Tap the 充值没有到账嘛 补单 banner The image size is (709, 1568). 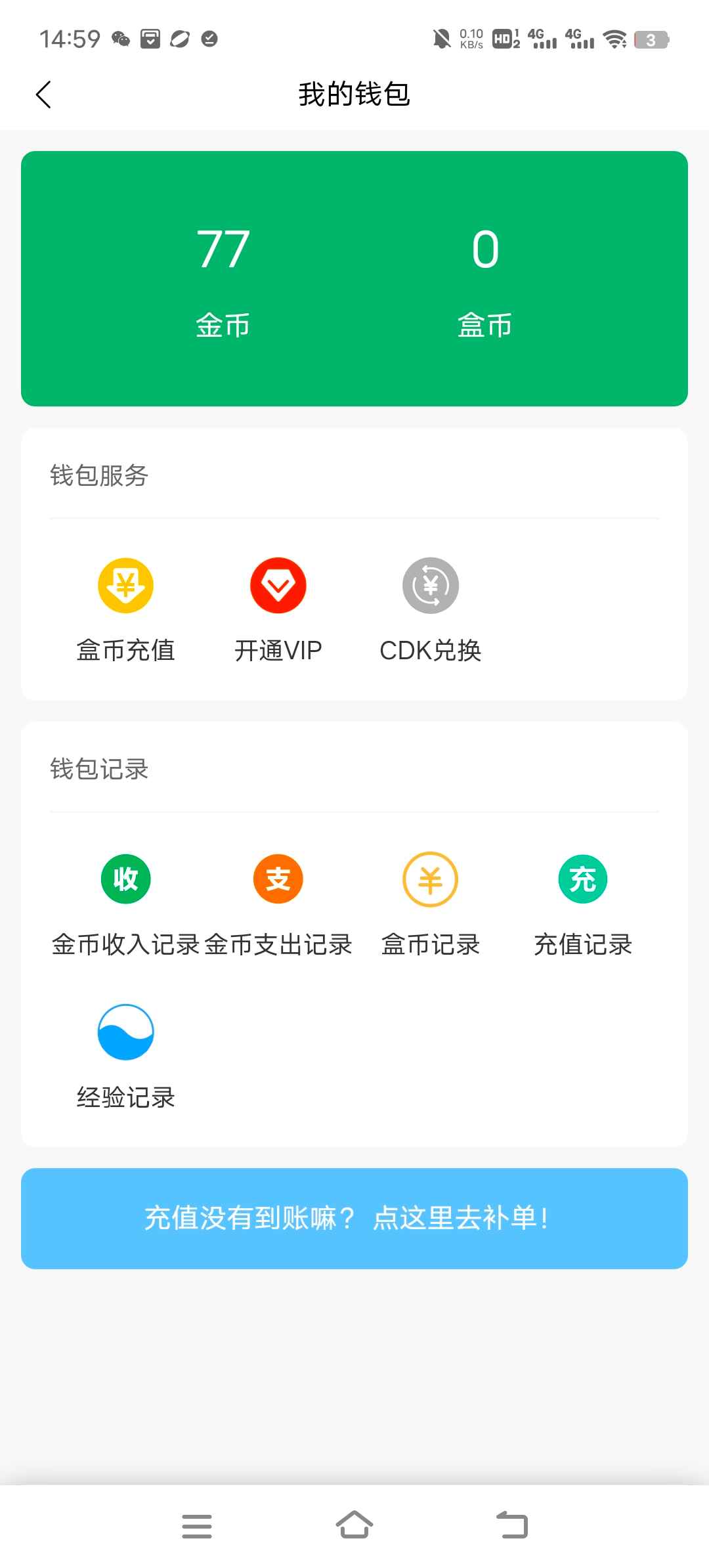(354, 1218)
